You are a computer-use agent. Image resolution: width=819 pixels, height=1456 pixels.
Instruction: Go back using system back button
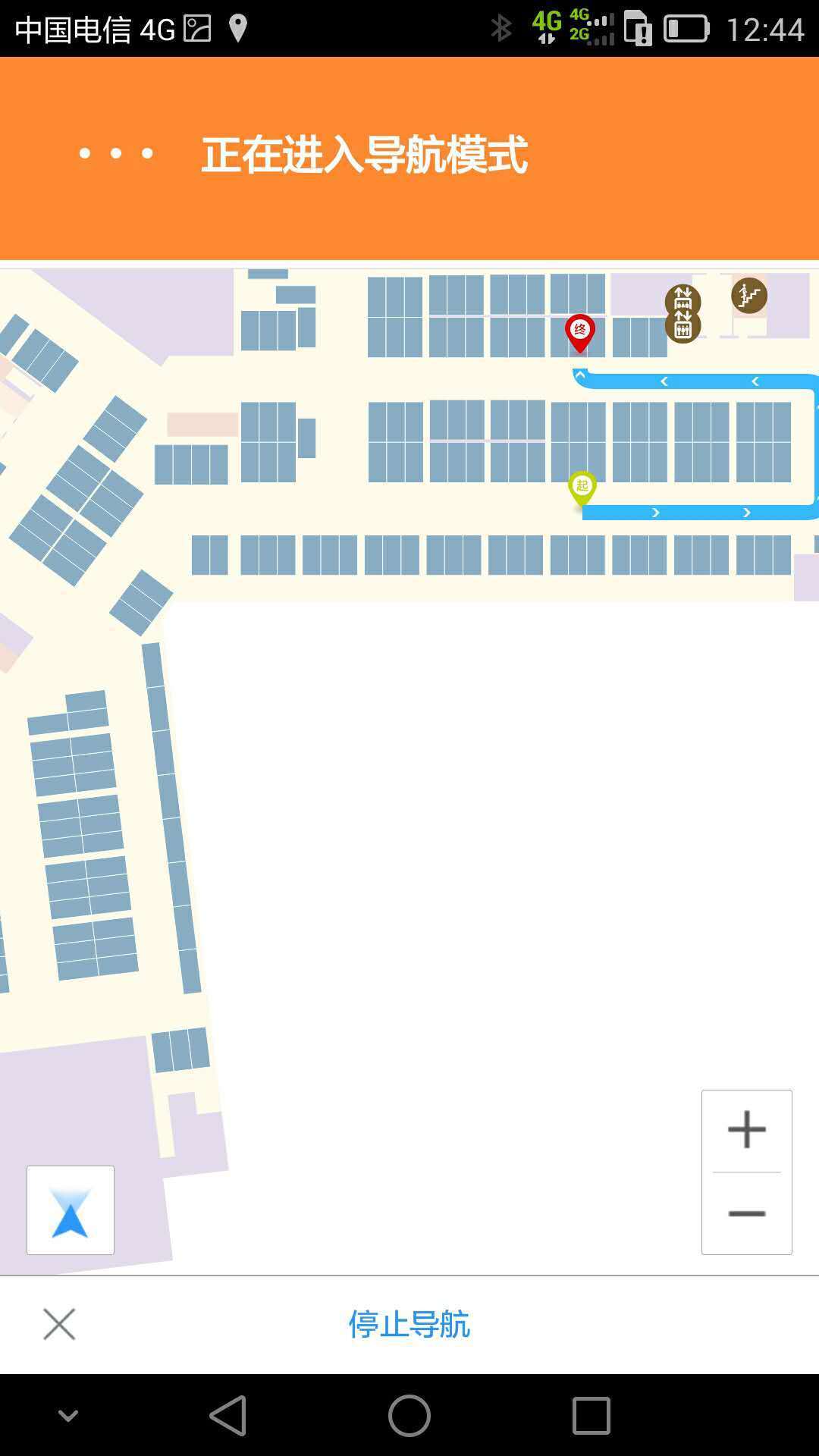(228, 1415)
